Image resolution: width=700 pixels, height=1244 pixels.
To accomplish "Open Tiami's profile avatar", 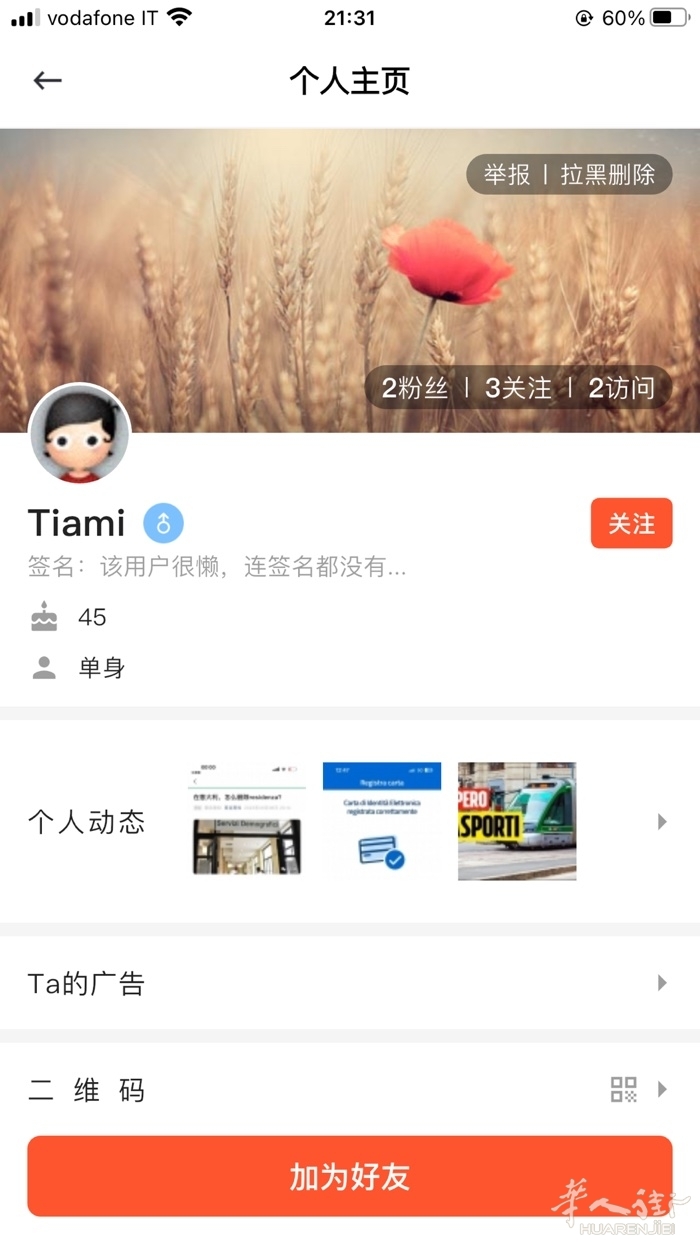I will (x=80, y=434).
